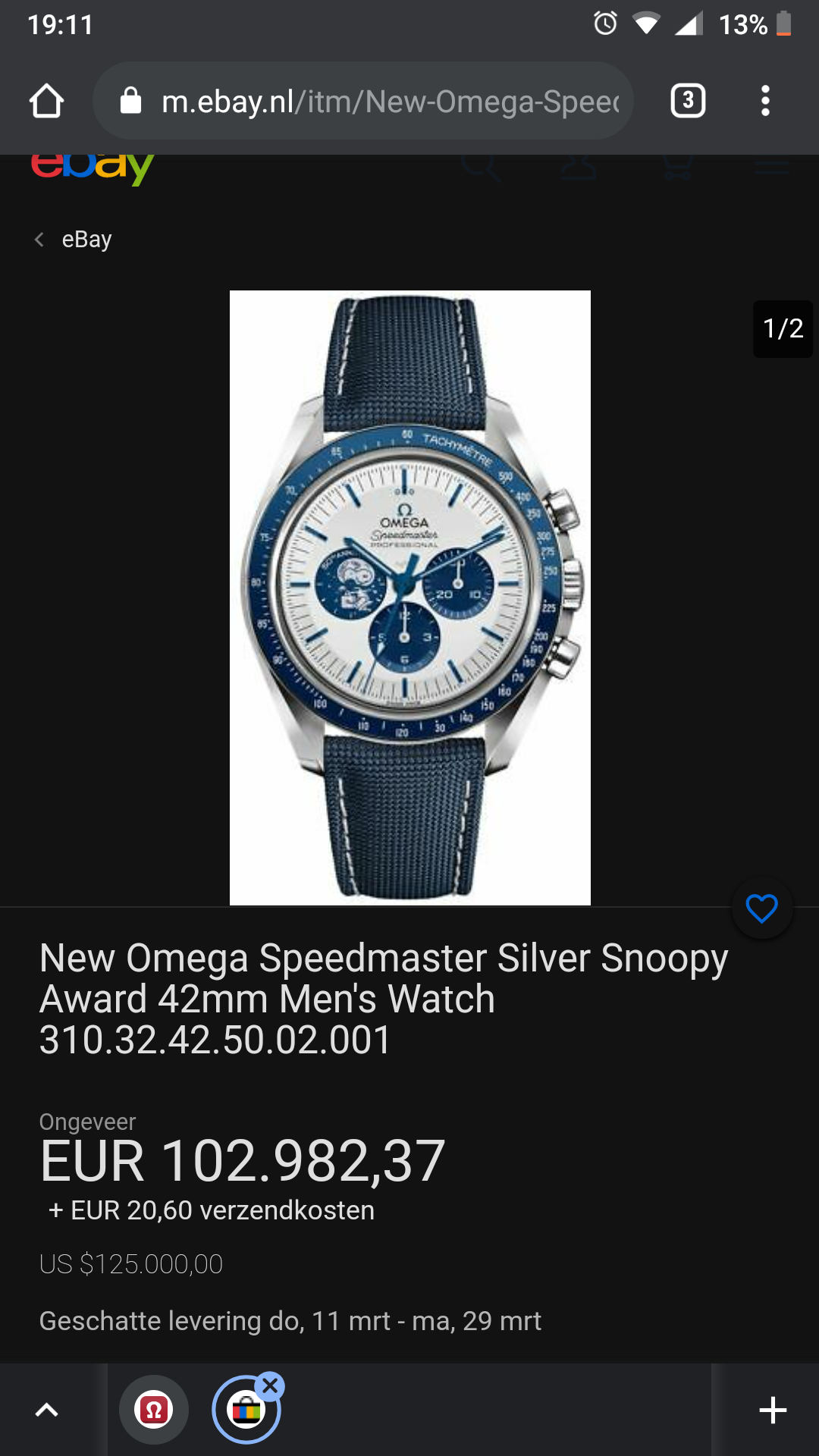Image resolution: width=819 pixels, height=1456 pixels.
Task: Select the active eBay tab icon
Action: (244, 1412)
